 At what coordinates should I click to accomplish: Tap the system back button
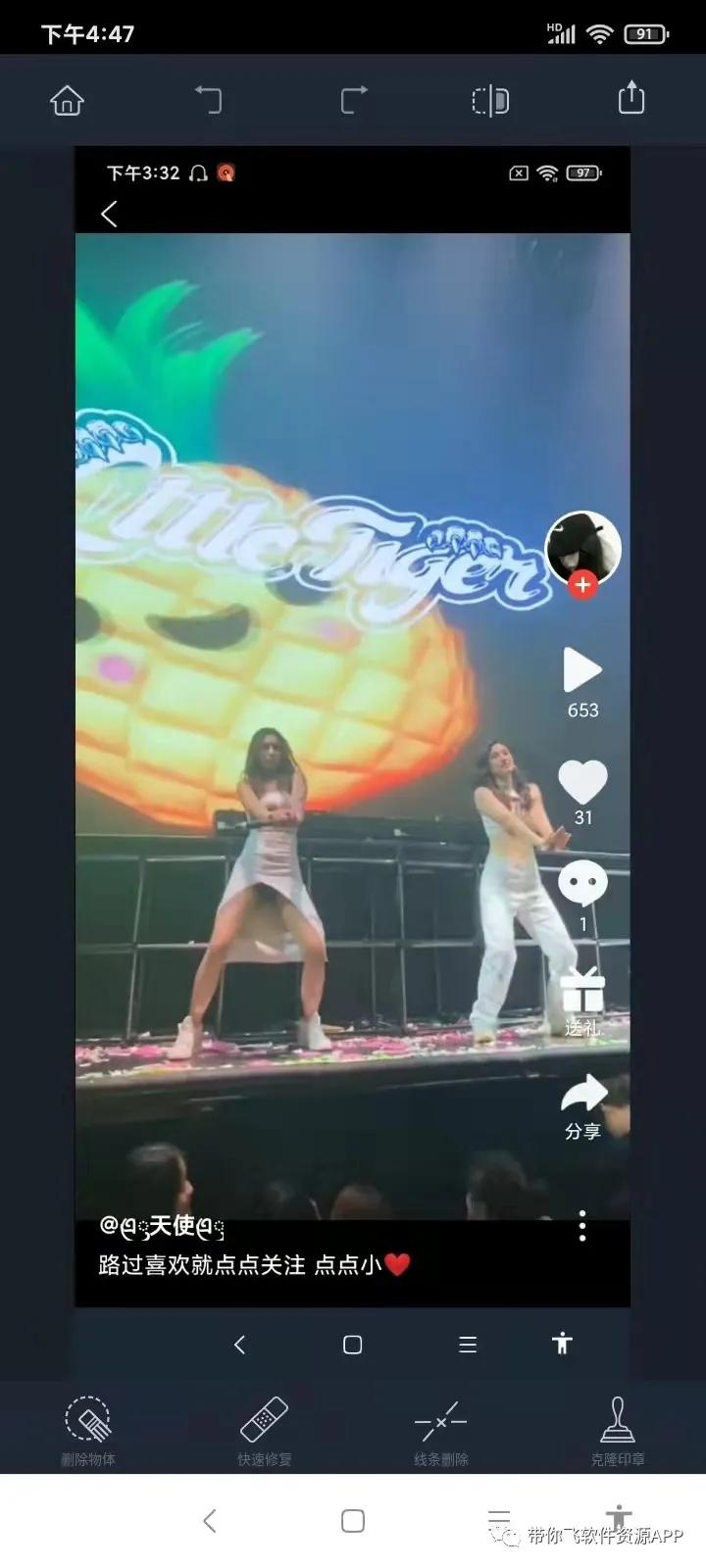pos(209,1520)
